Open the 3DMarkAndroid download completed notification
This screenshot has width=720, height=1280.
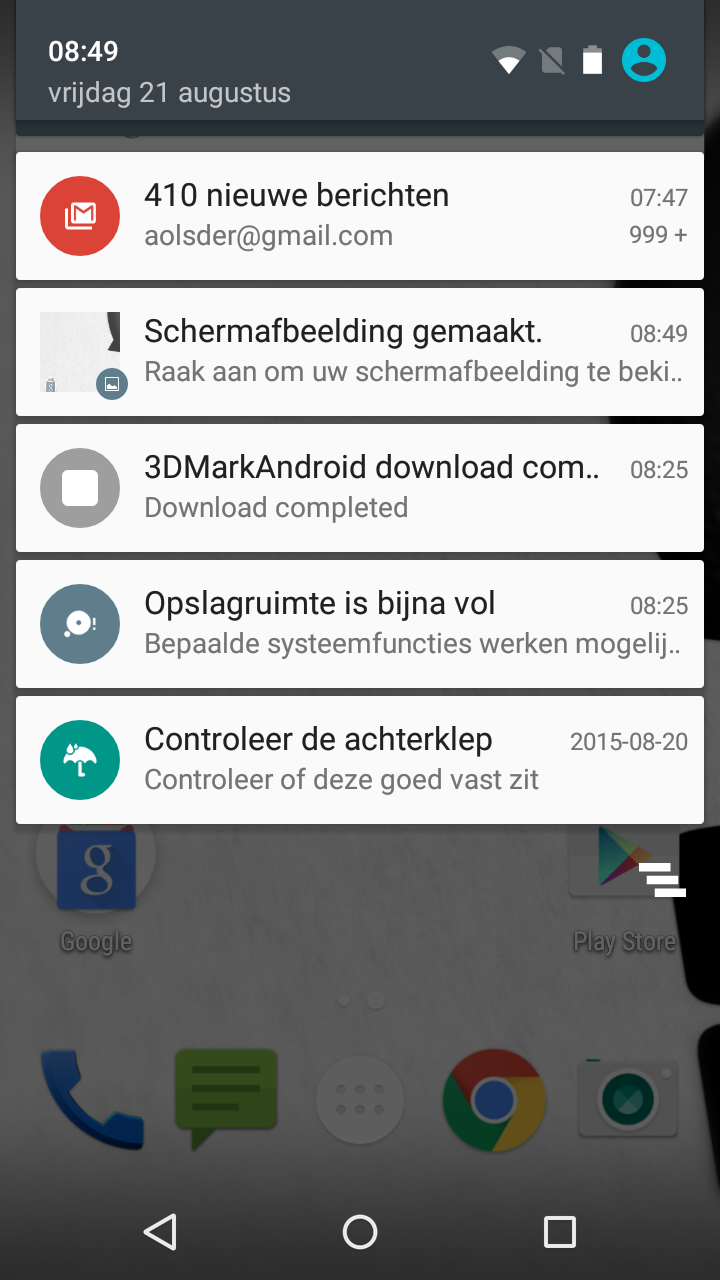coord(360,488)
